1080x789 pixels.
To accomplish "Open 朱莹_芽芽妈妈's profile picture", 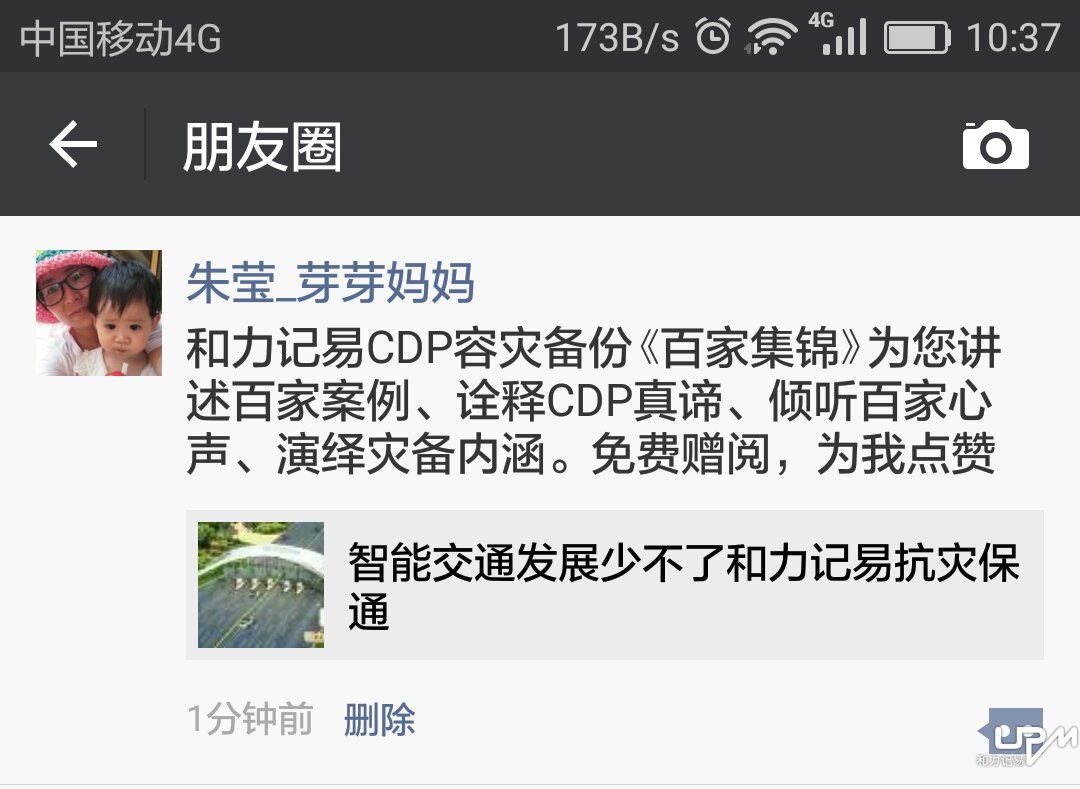I will click(x=99, y=313).
